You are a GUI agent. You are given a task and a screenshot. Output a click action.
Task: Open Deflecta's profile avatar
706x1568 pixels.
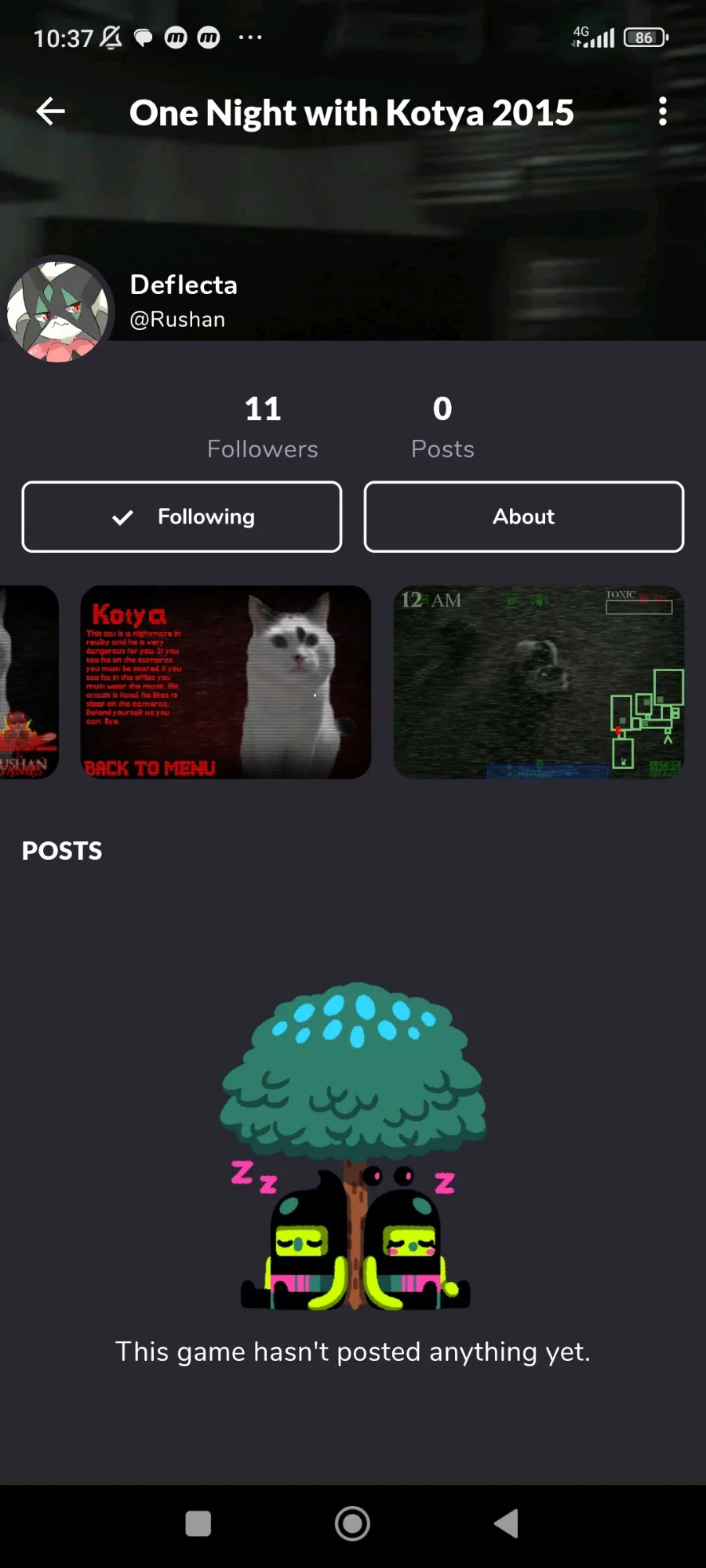coord(57,312)
